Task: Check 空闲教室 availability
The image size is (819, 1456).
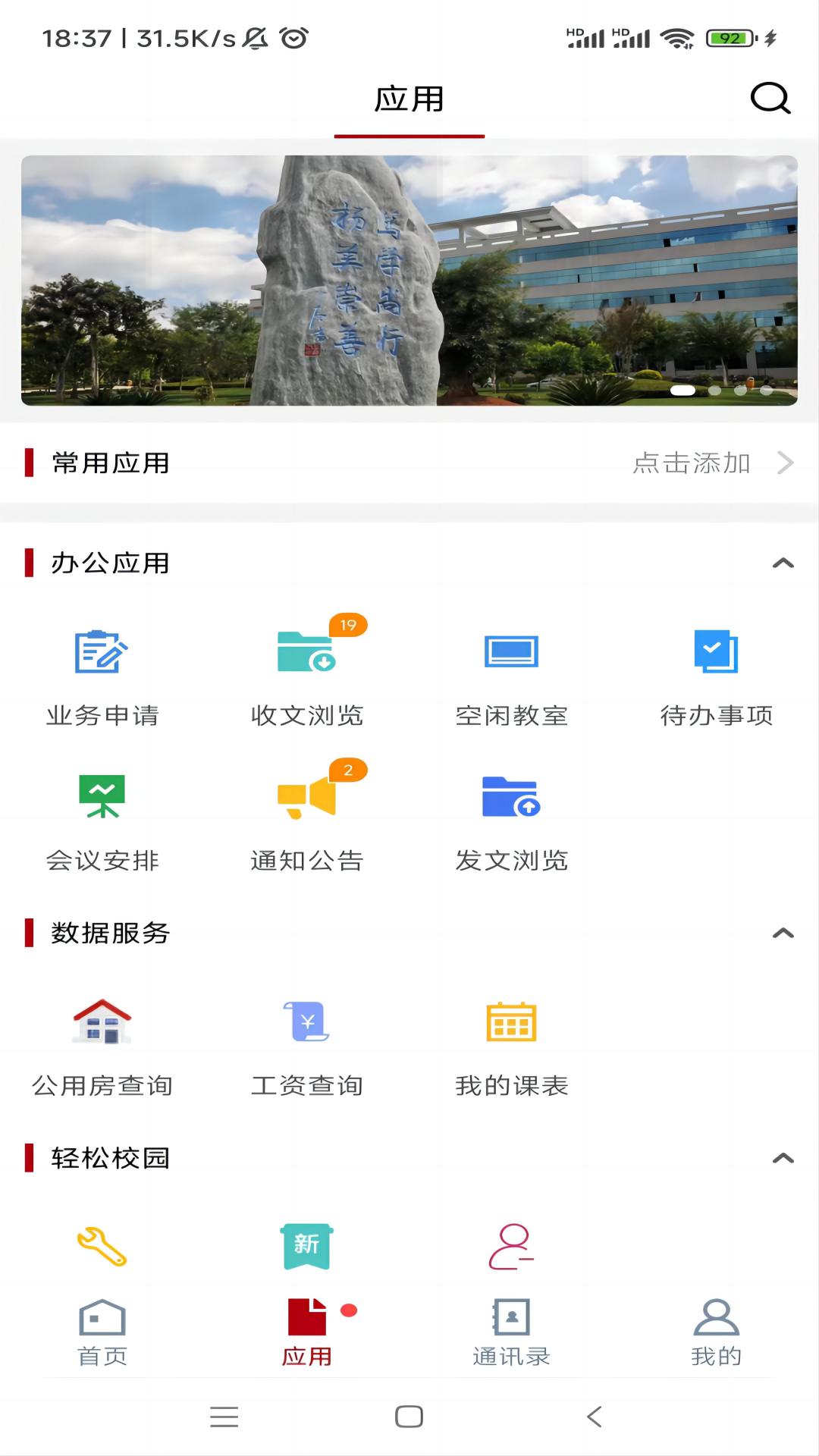Action: pos(512,675)
